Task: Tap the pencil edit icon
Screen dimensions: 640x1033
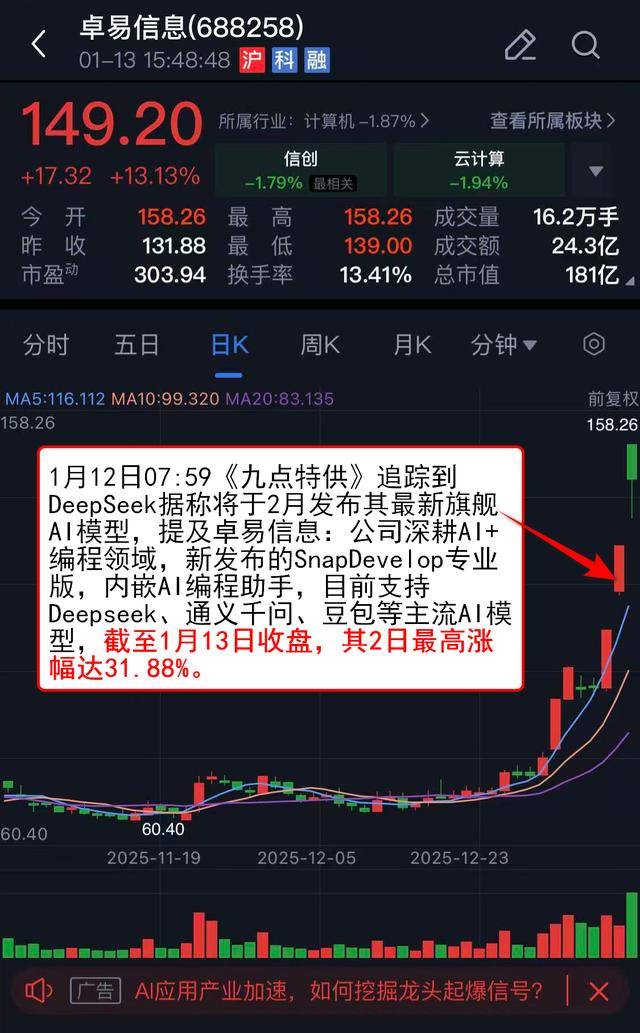Action: [x=519, y=45]
